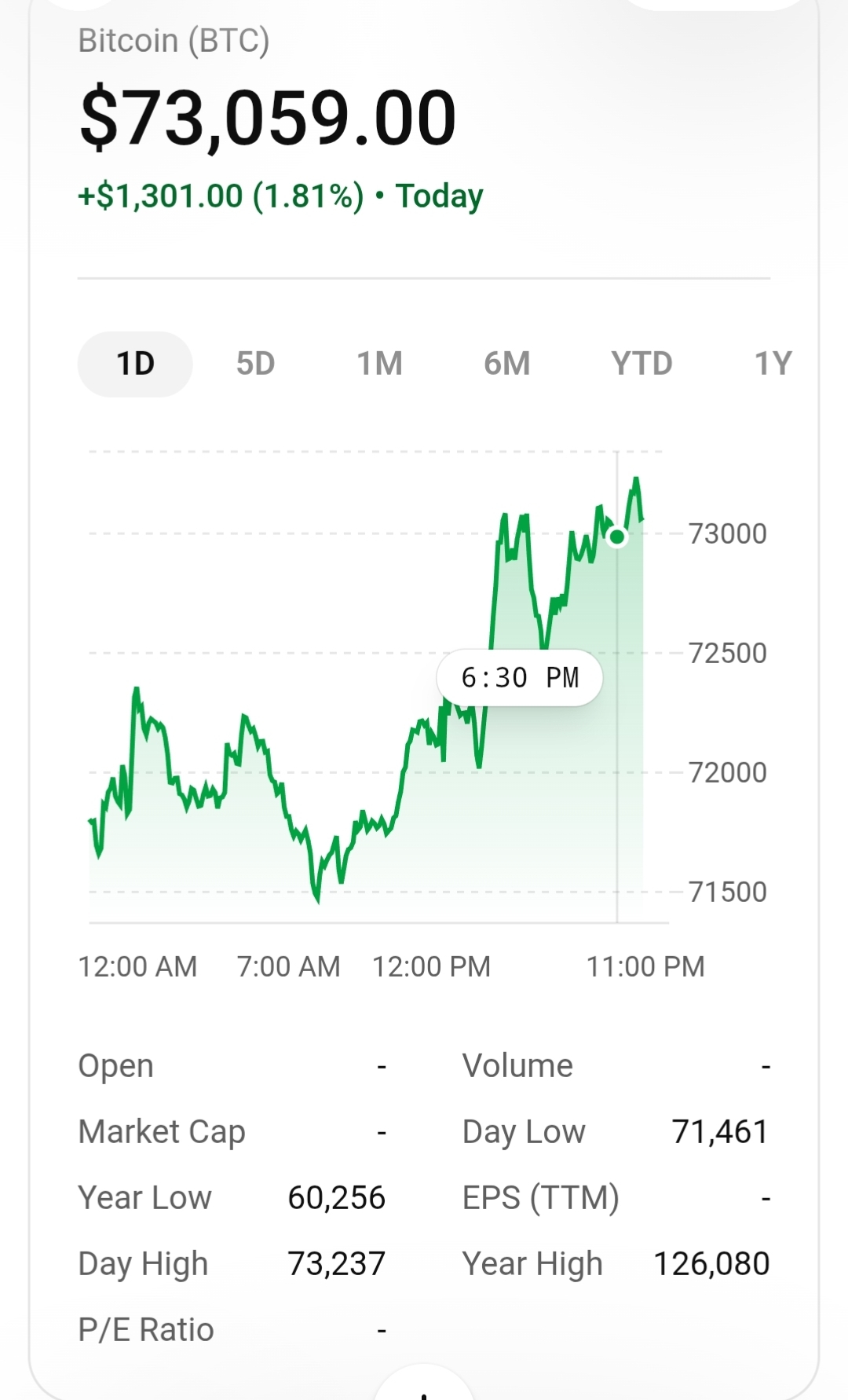Switch chart to the 6M range

point(507,365)
